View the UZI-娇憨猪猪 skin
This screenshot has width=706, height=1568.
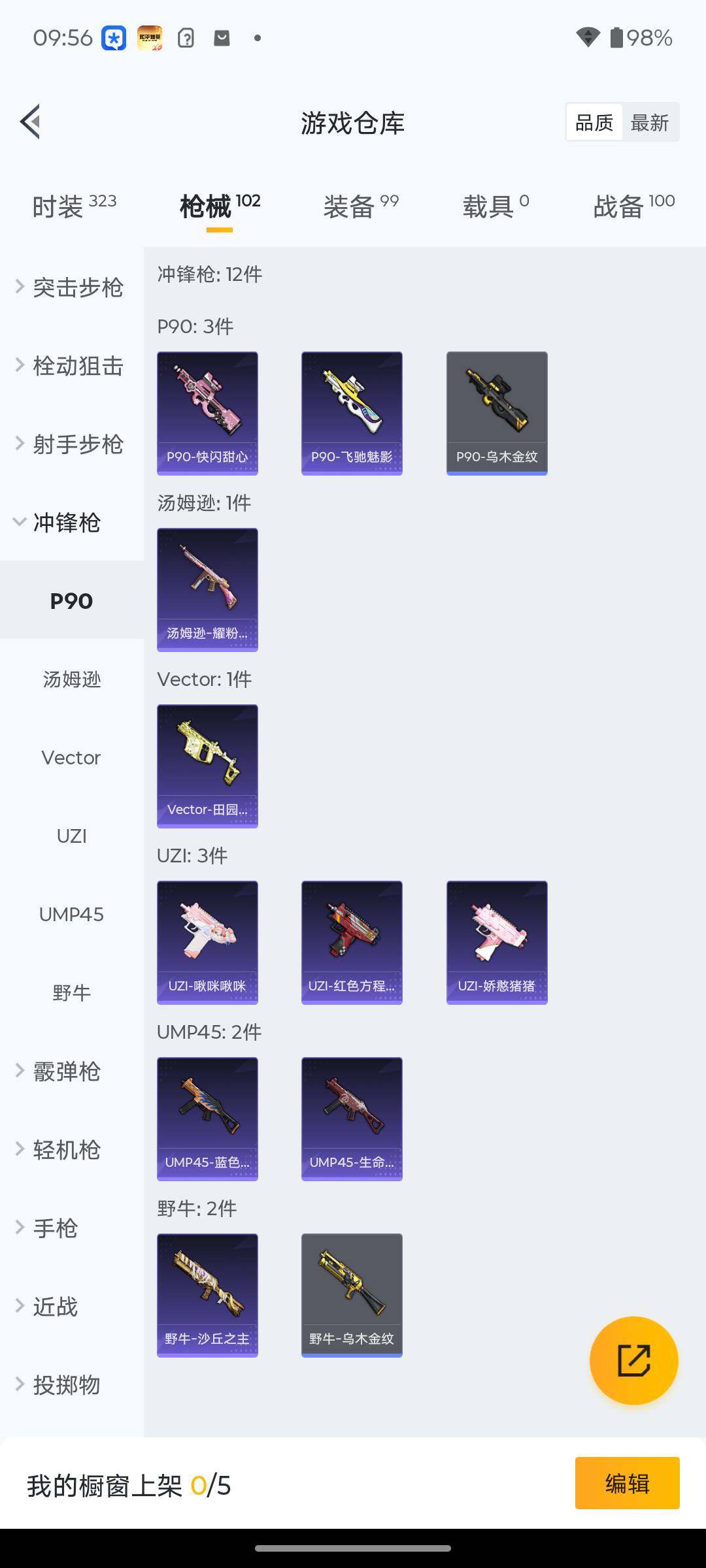497,942
